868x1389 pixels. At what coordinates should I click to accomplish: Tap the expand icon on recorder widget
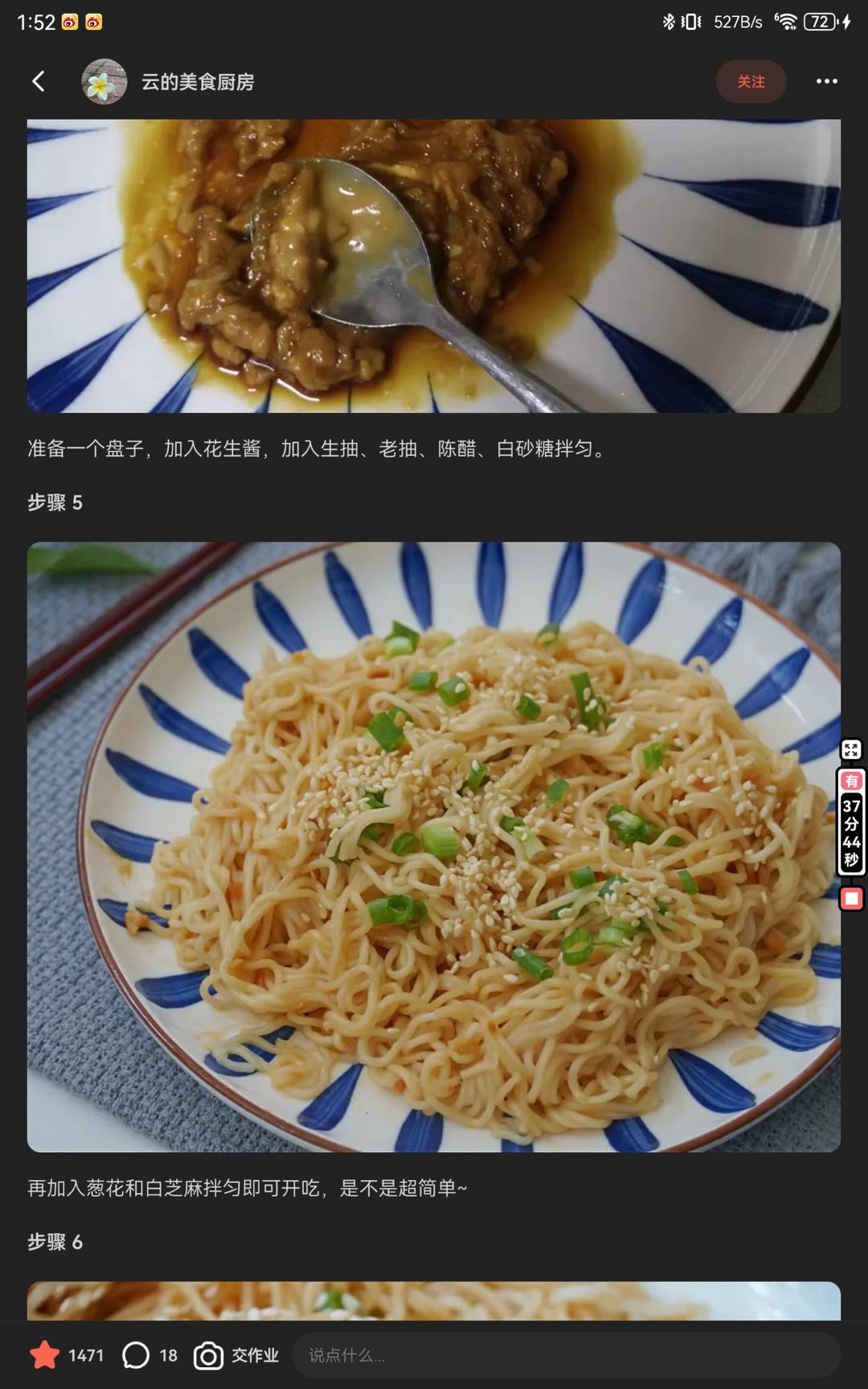click(851, 750)
